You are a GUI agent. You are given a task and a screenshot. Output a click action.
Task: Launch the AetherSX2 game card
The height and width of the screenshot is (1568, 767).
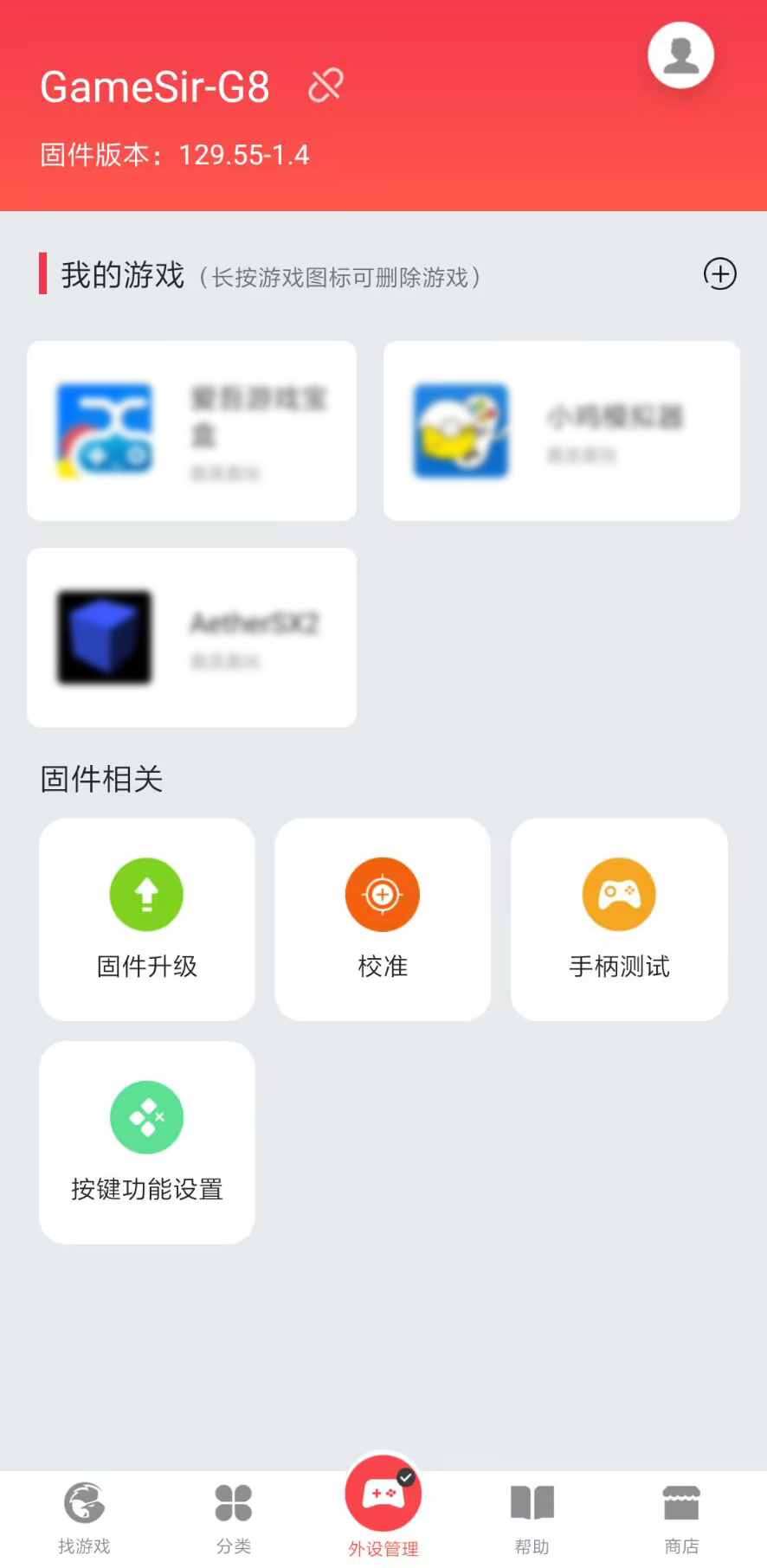click(191, 638)
